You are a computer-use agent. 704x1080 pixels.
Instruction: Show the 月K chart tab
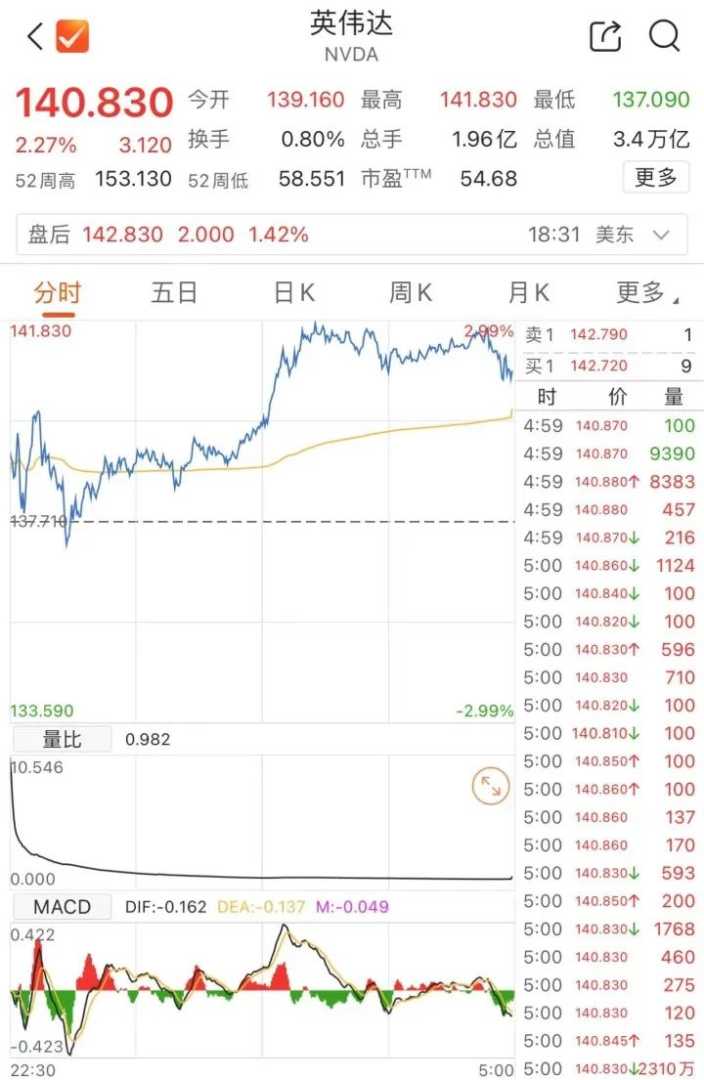pos(529,293)
